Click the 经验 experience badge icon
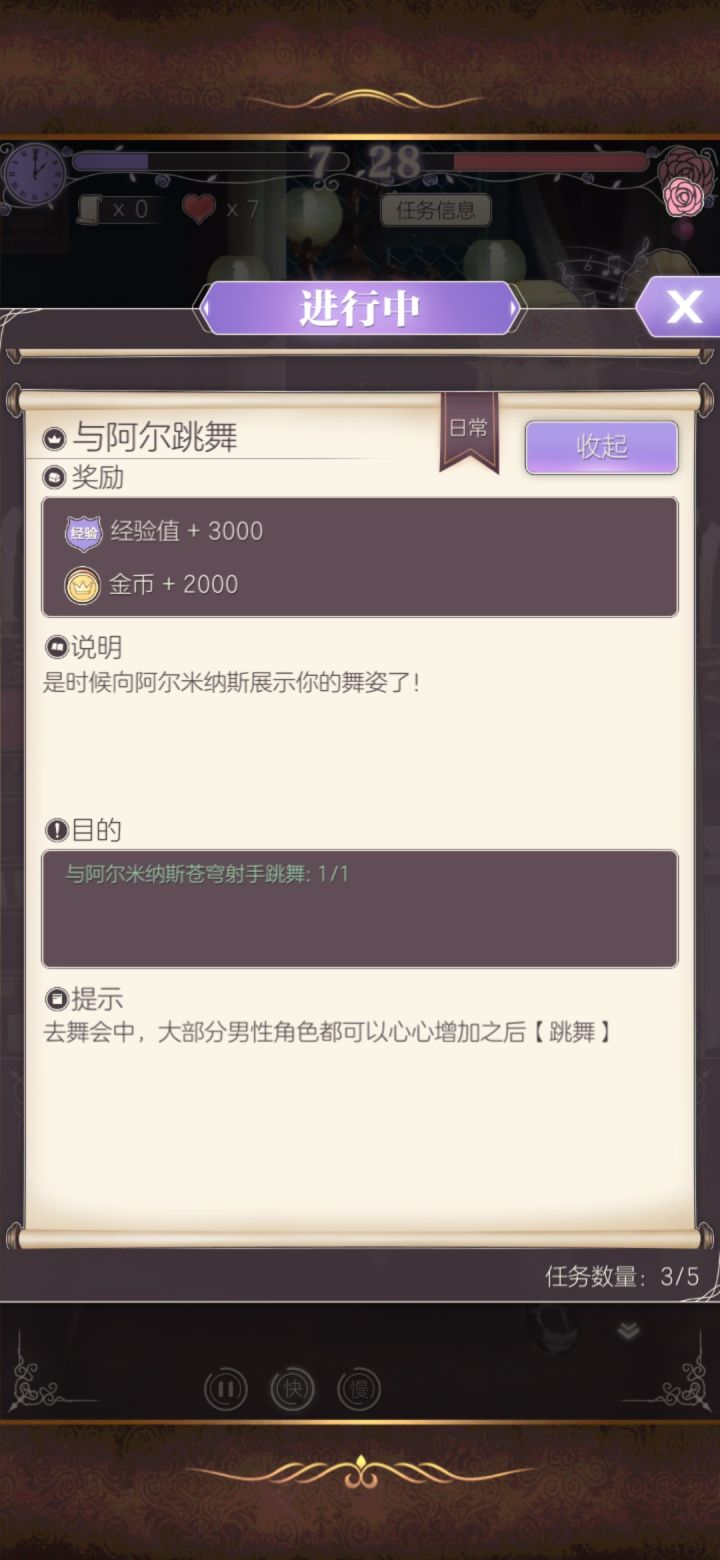 coord(81,532)
